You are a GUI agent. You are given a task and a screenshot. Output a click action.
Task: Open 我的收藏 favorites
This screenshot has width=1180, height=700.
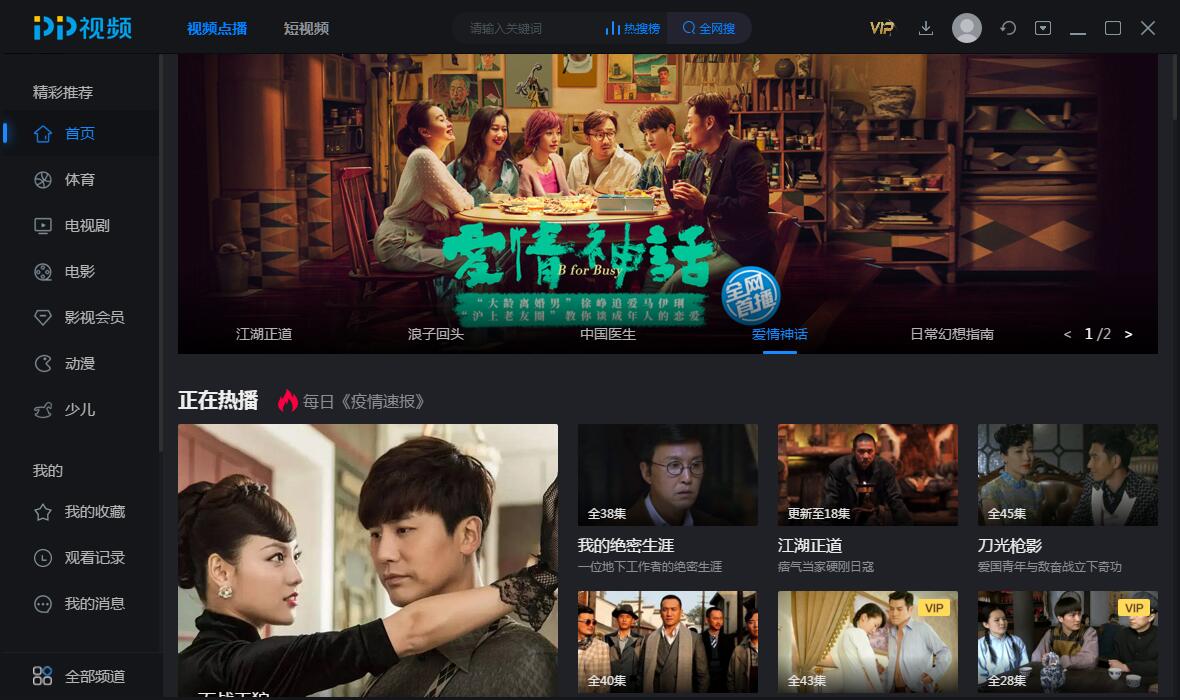tap(94, 512)
